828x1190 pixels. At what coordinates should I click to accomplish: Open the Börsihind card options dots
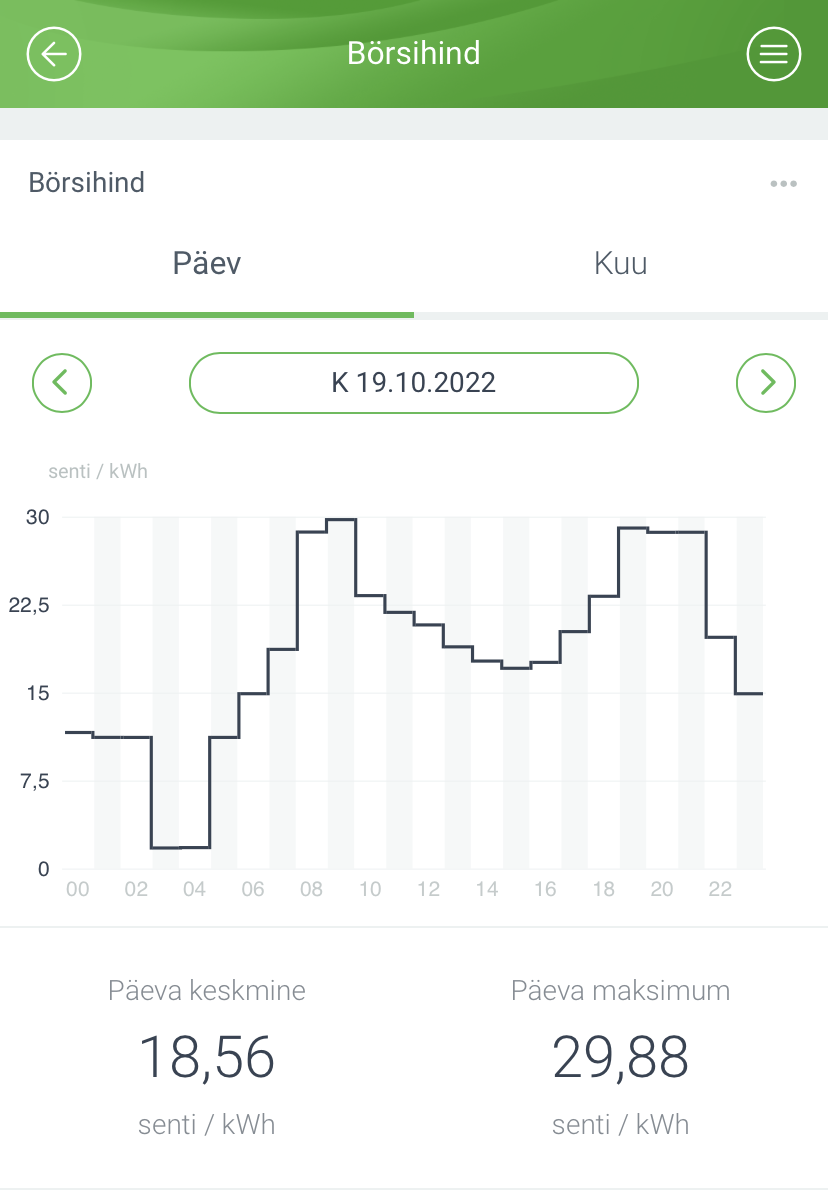pos(783,184)
